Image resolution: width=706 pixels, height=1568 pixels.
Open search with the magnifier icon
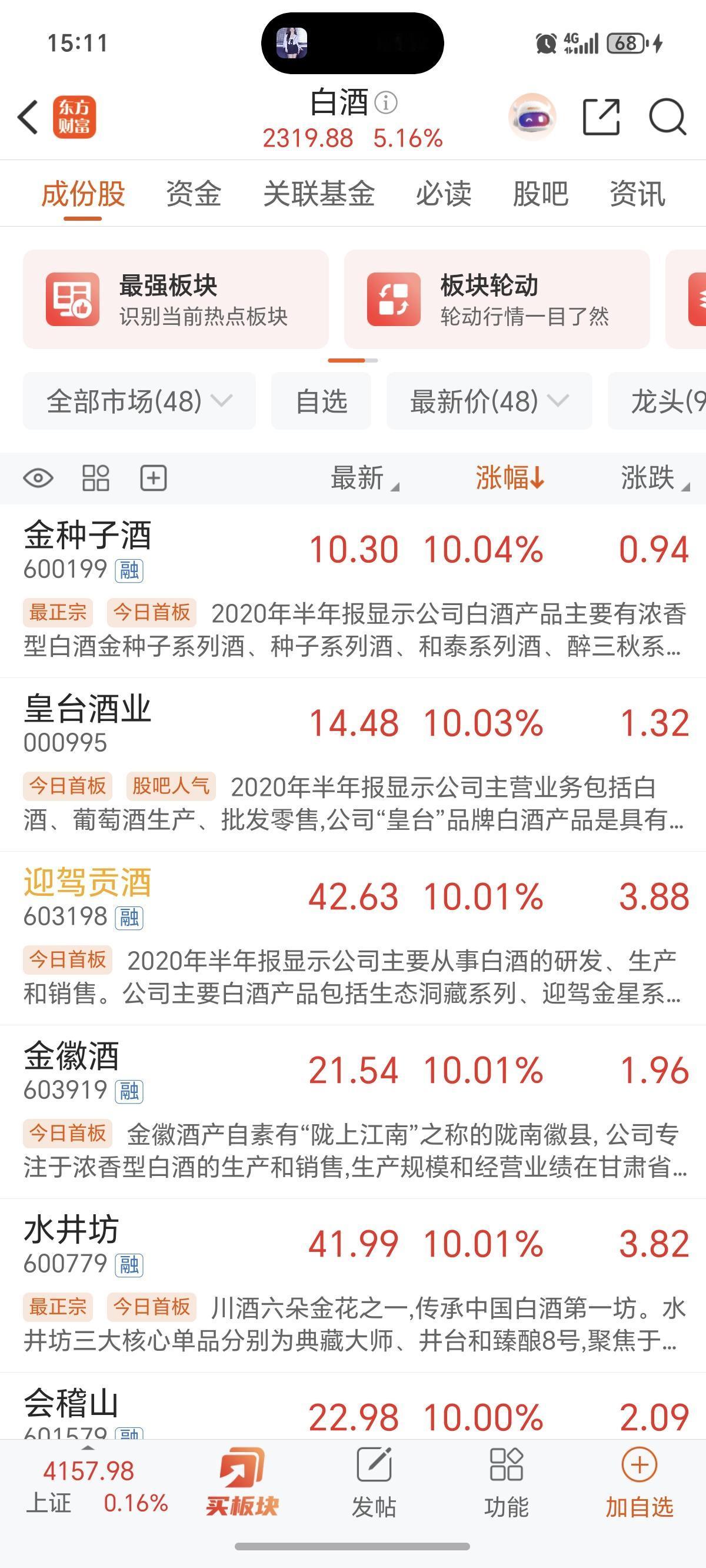[667, 117]
